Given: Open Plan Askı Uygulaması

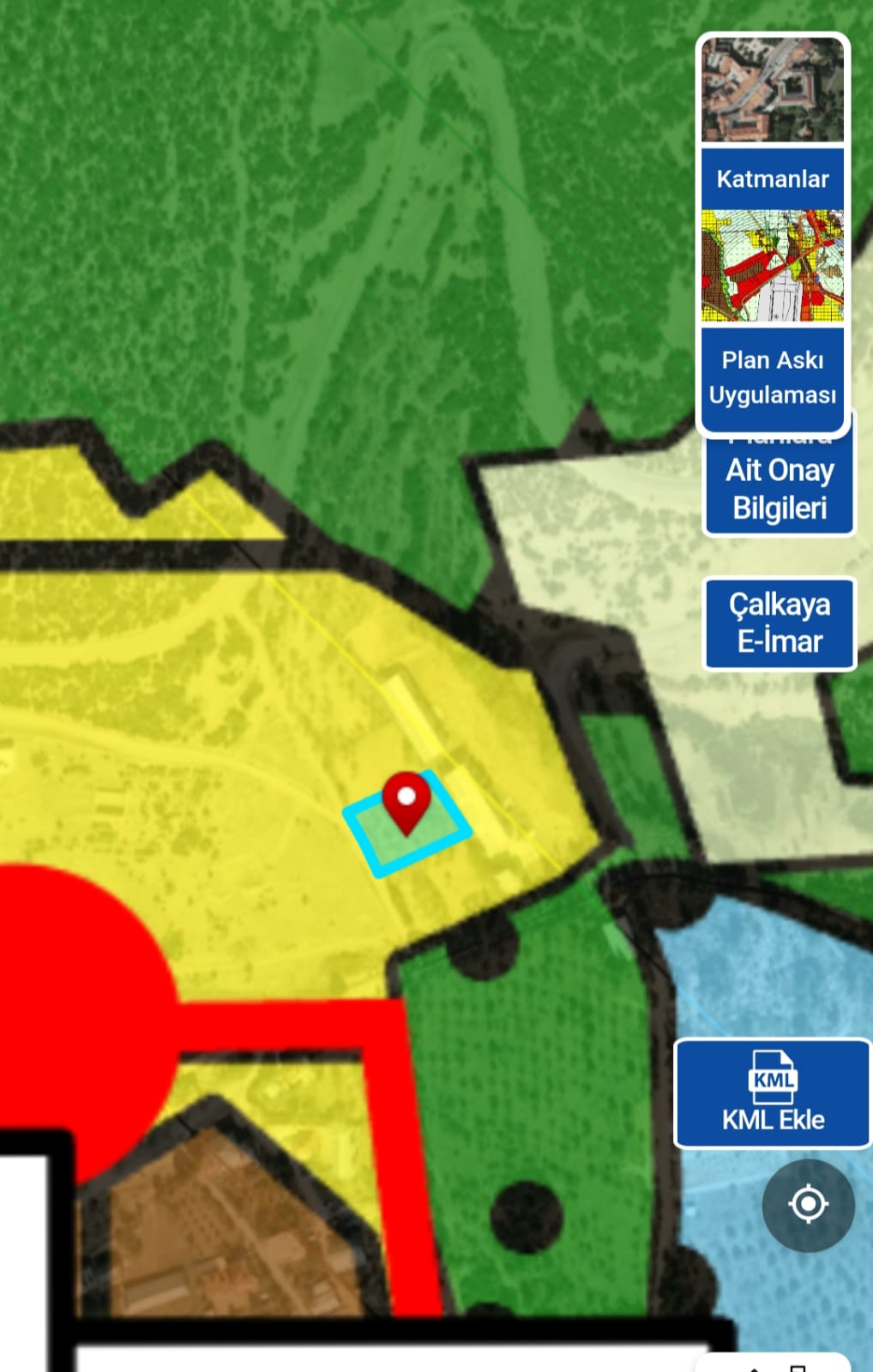Looking at the screenshot, I should 773,377.
